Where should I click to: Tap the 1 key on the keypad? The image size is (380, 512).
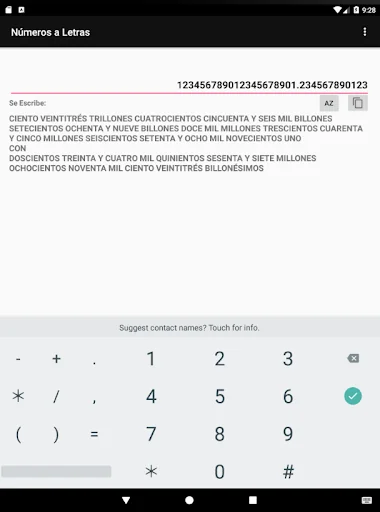click(151, 359)
